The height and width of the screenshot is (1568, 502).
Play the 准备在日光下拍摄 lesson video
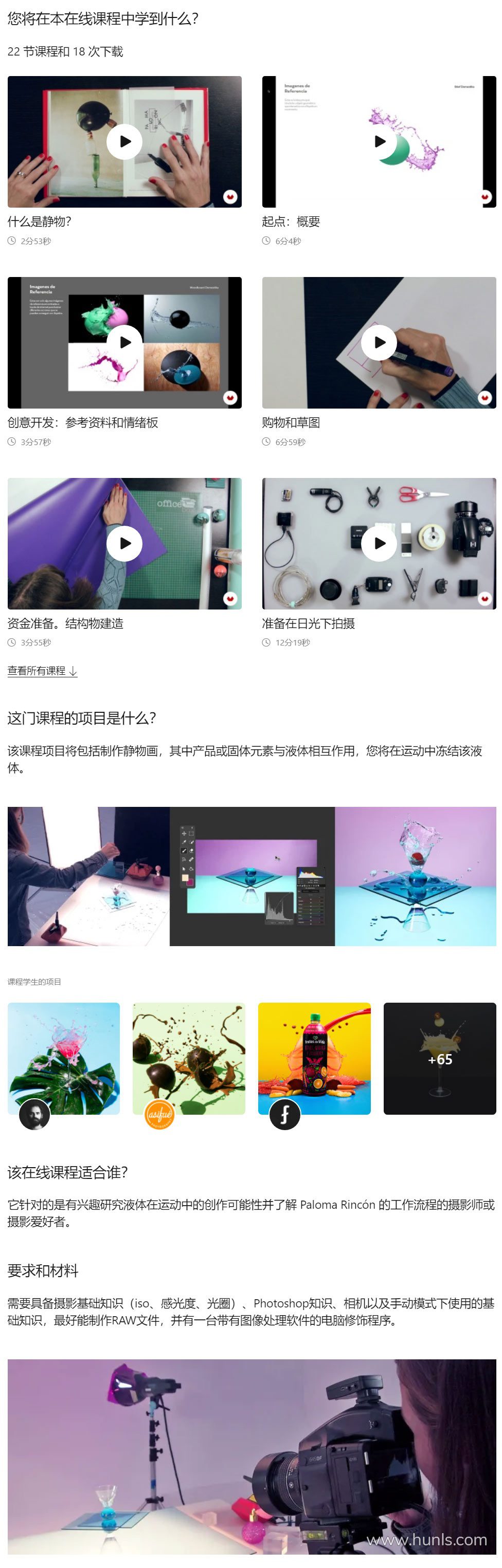point(379,544)
